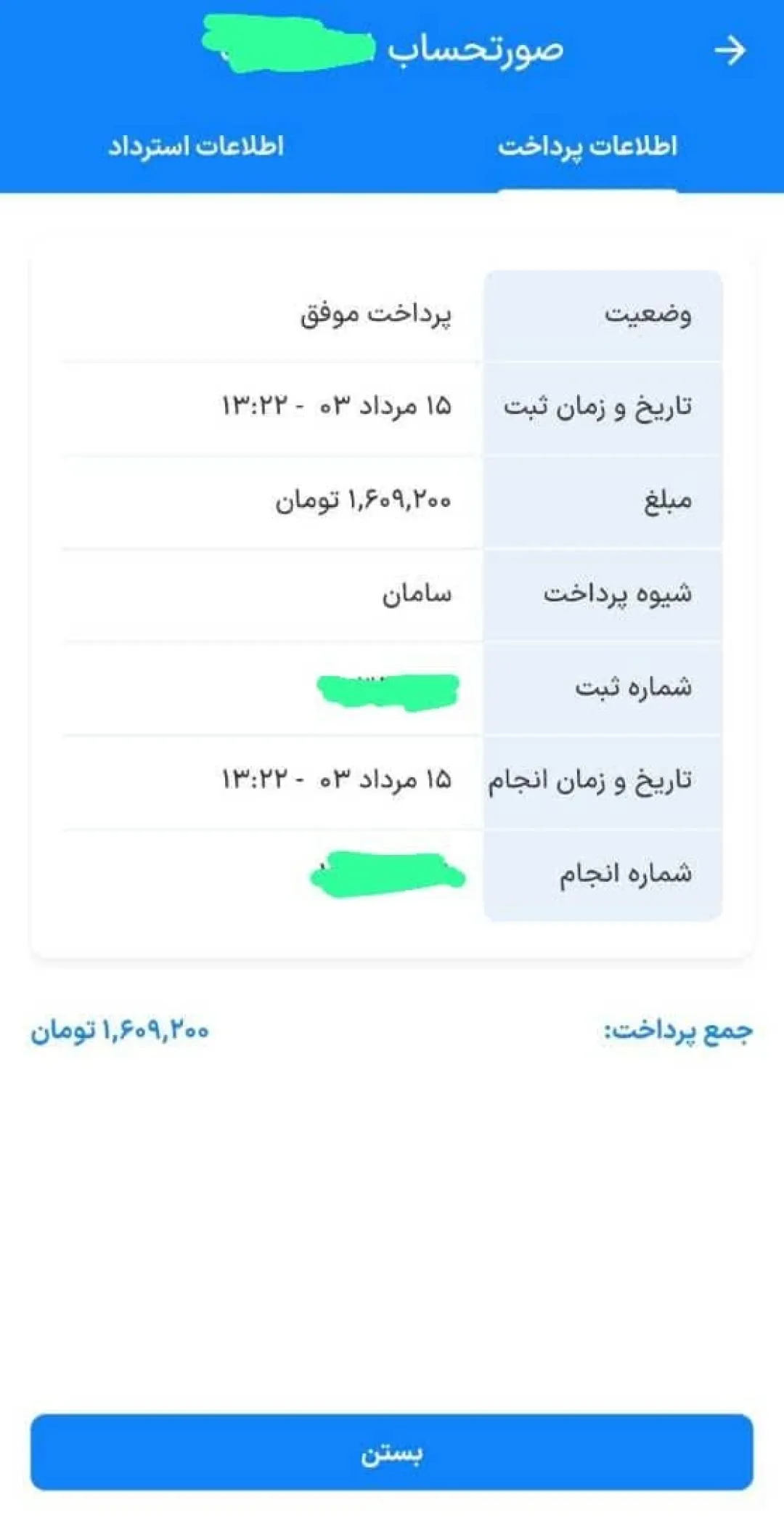This screenshot has width=784, height=1521.
Task: Select the اطلاعات پرداخت tab
Action: [587, 146]
